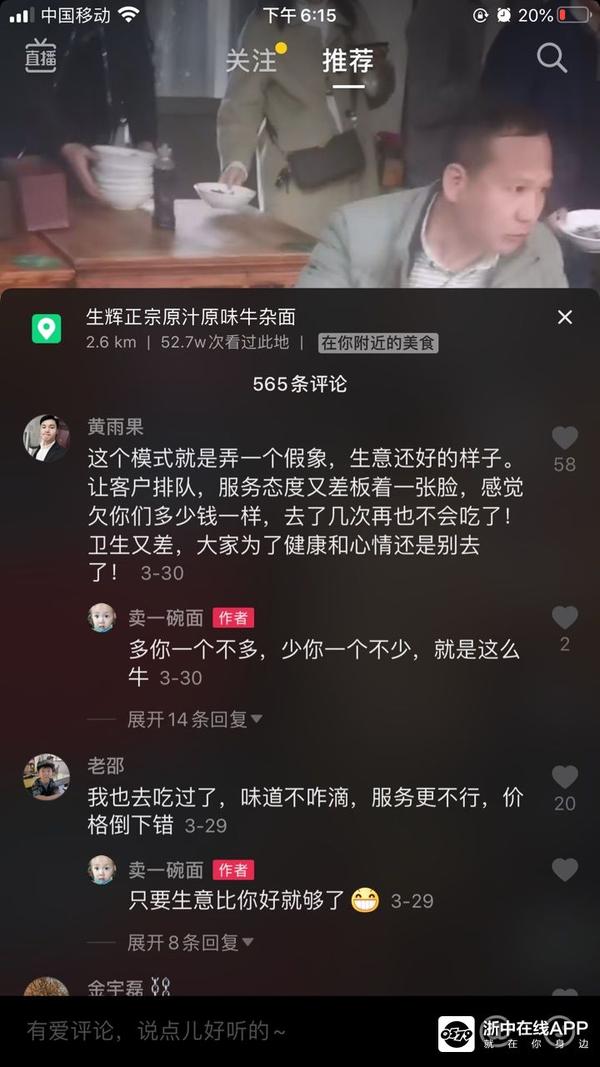
Task: Open 在你附近的美食 tag
Action: tap(378, 343)
